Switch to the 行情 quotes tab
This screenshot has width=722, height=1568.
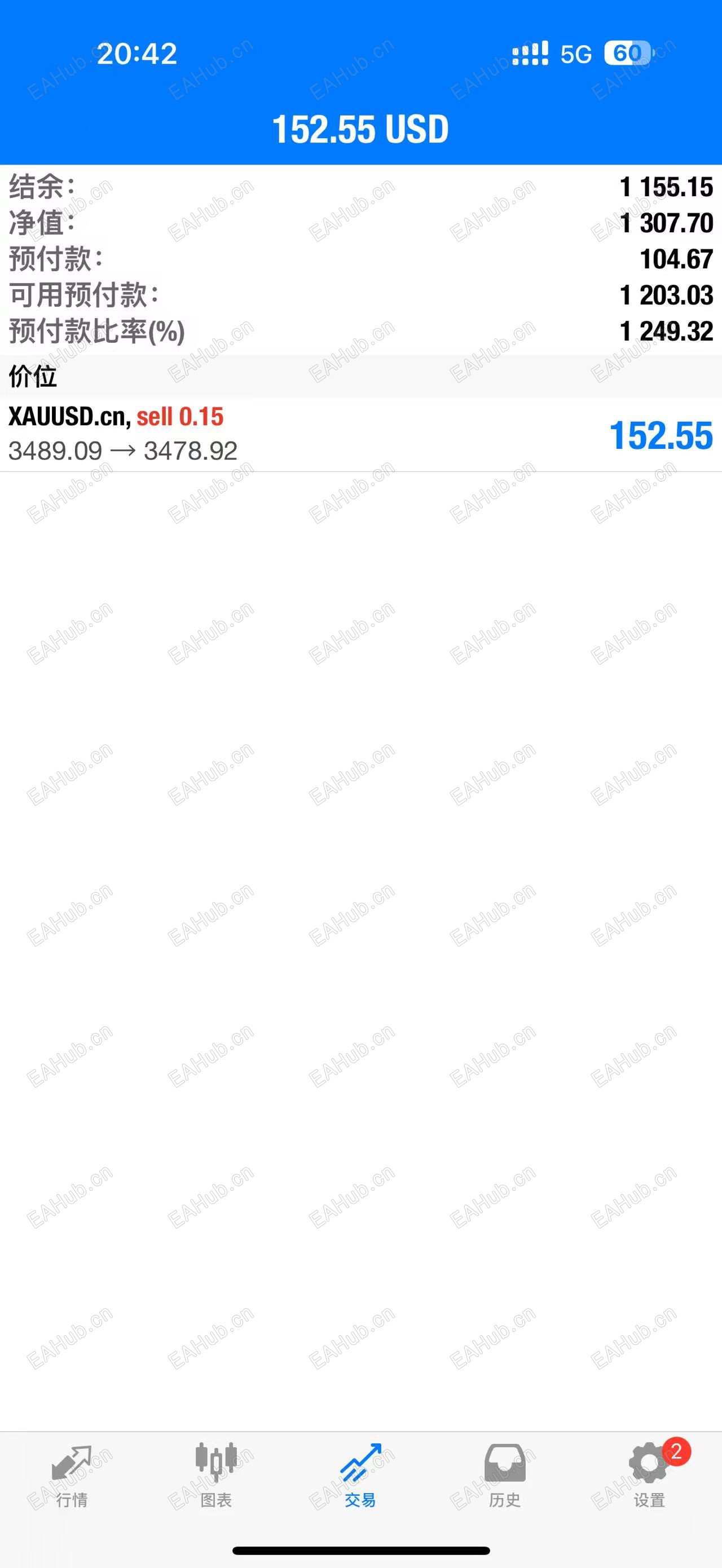[72, 1474]
